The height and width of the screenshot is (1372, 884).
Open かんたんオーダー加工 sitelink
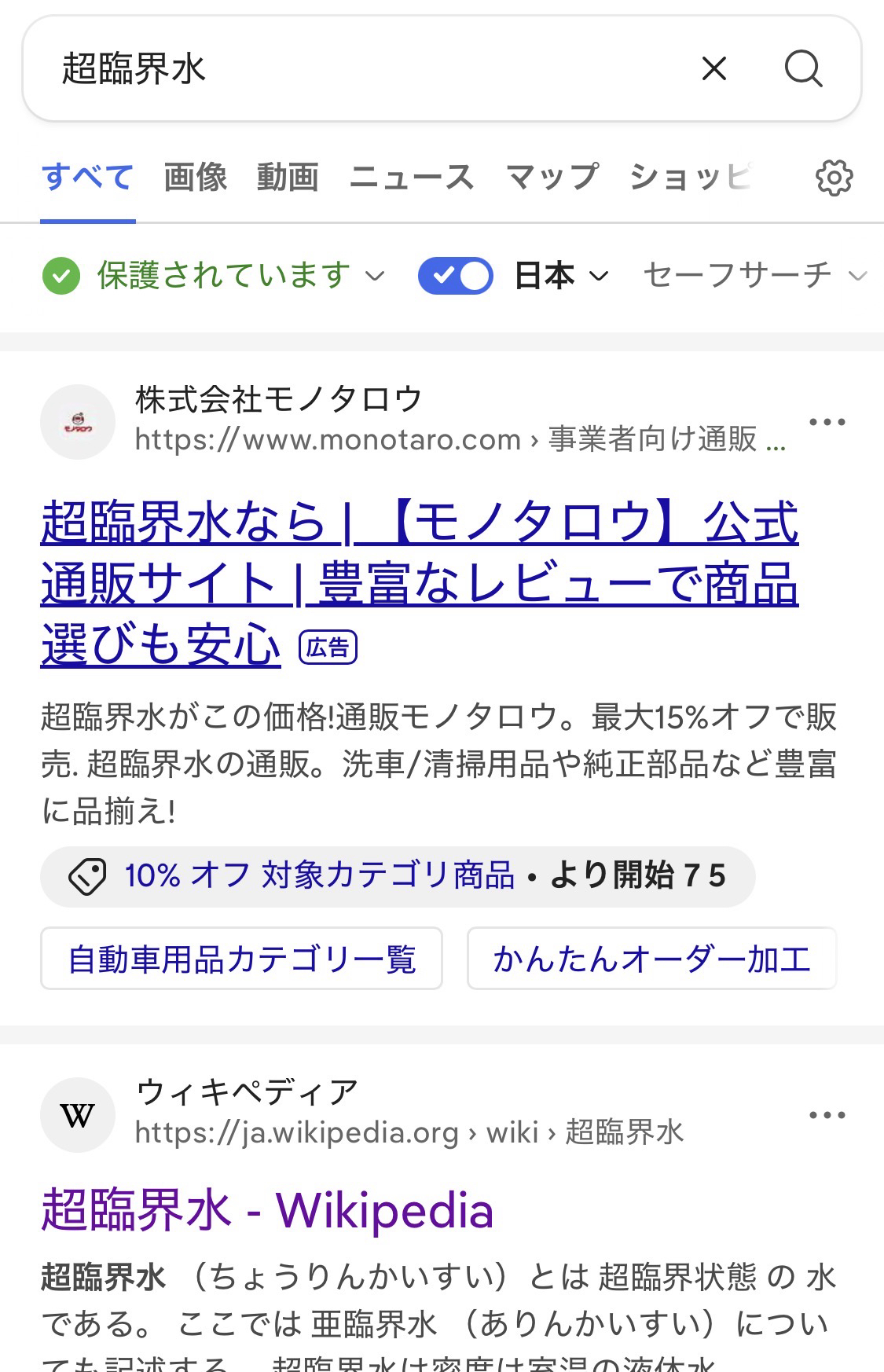pyautogui.click(x=651, y=959)
